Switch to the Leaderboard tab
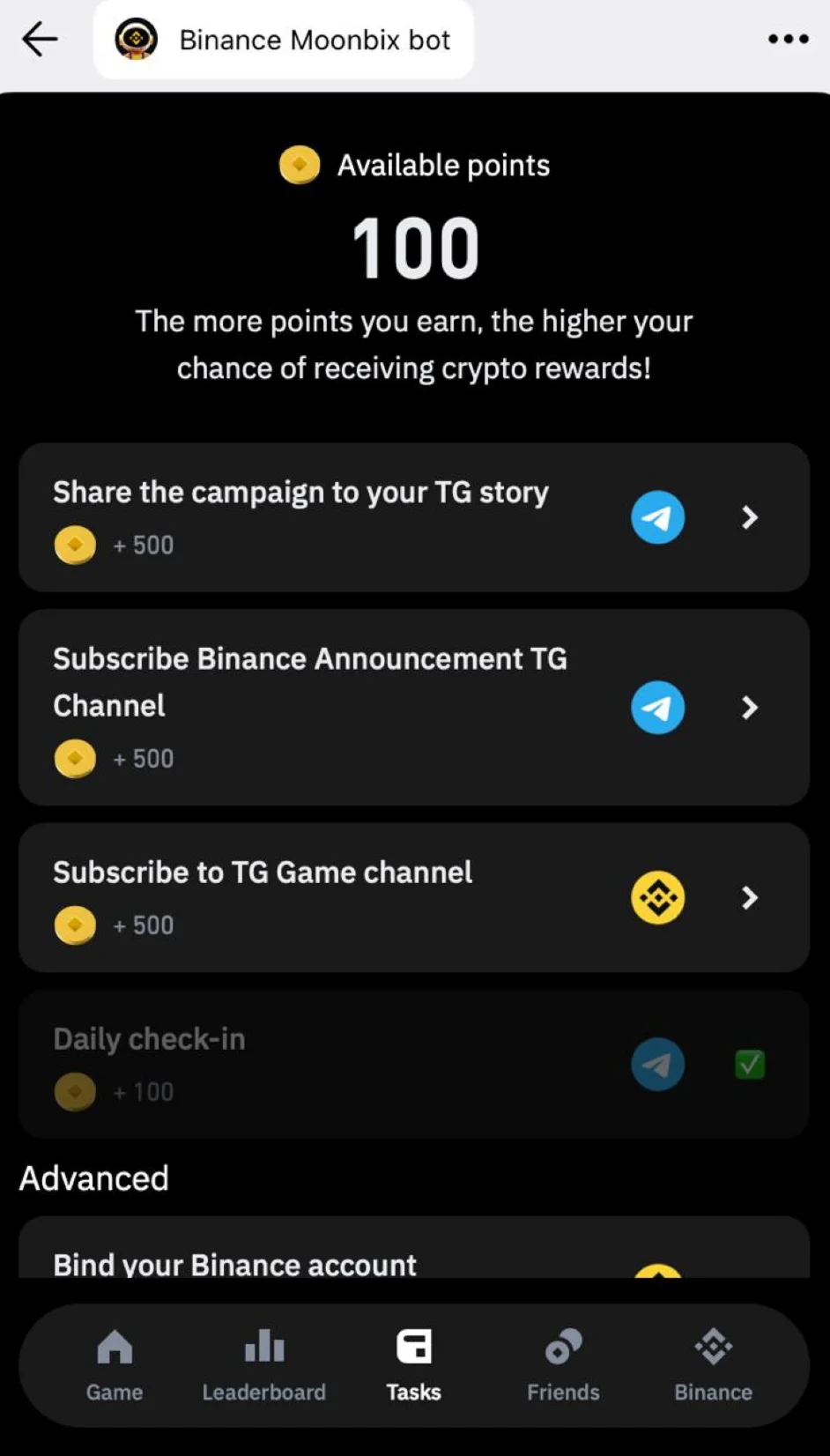This screenshot has width=830, height=1456. point(264,1366)
